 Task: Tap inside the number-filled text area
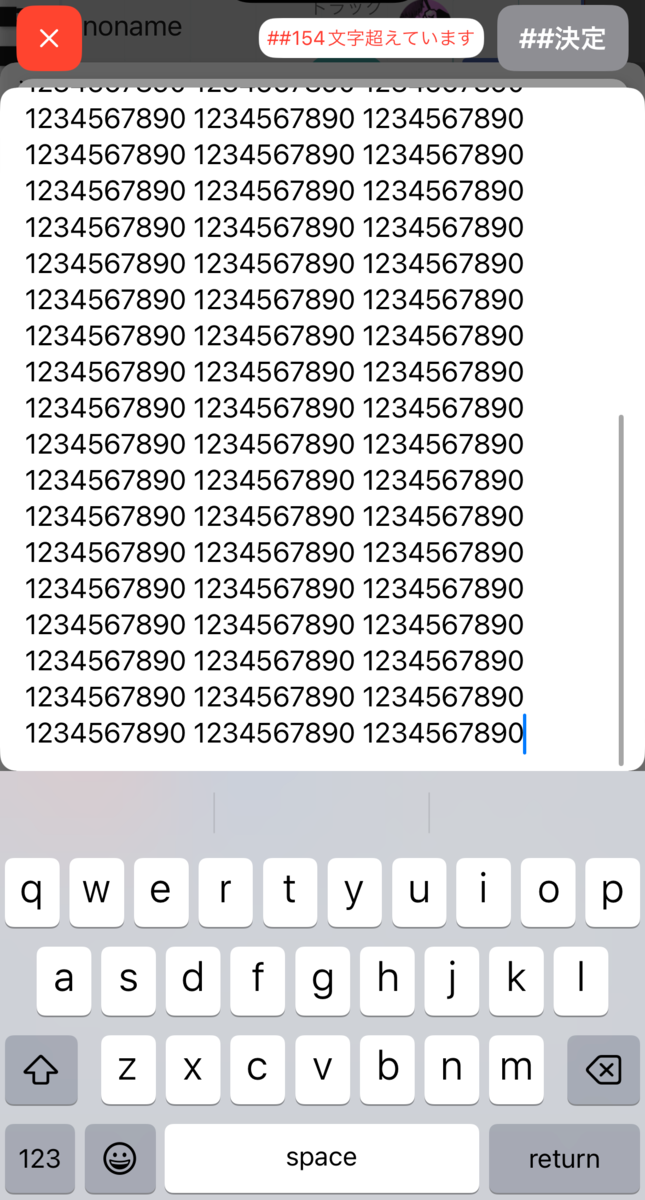point(322,429)
